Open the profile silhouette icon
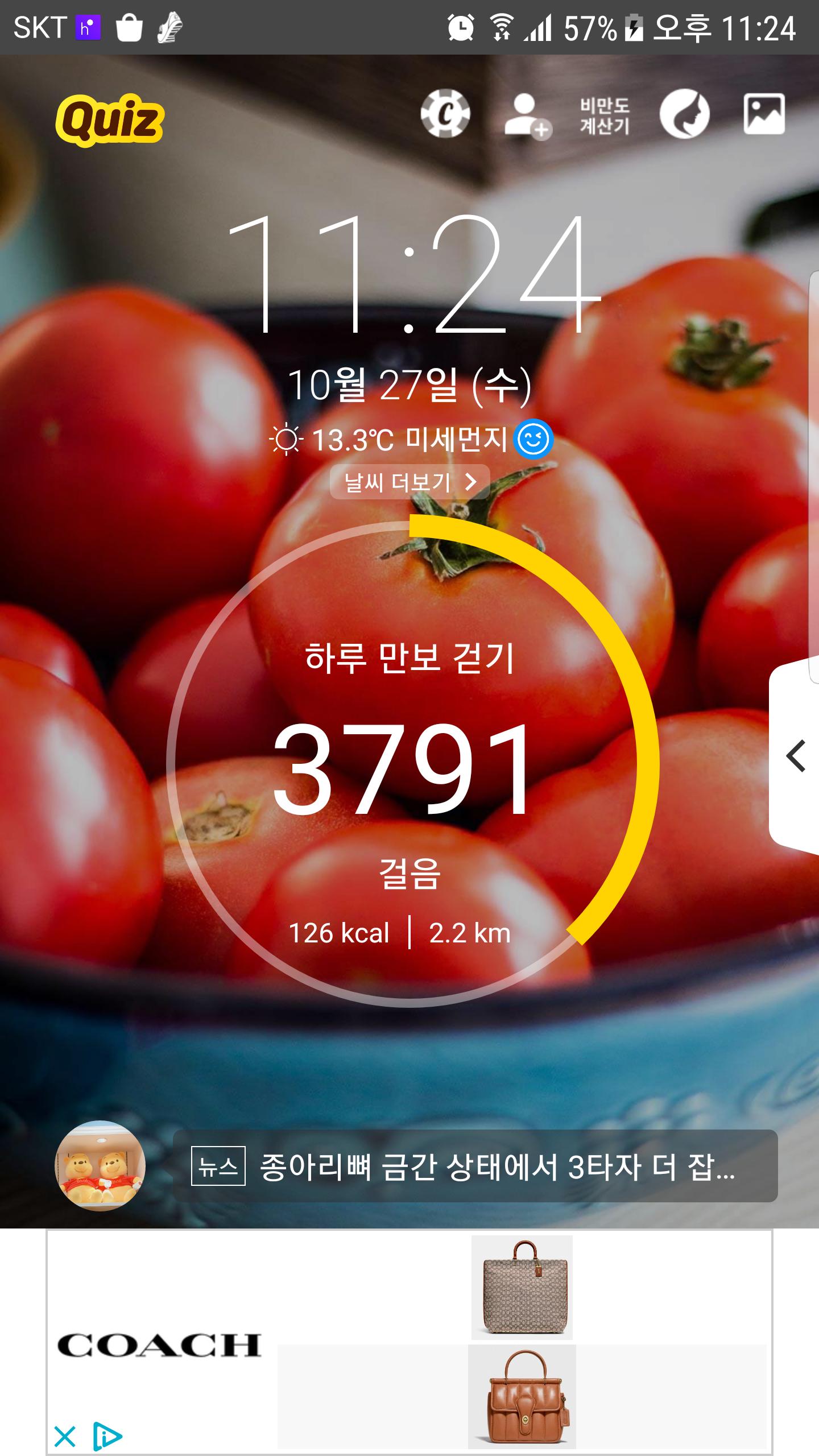Screen dimensions: 819x1456 coord(684,114)
